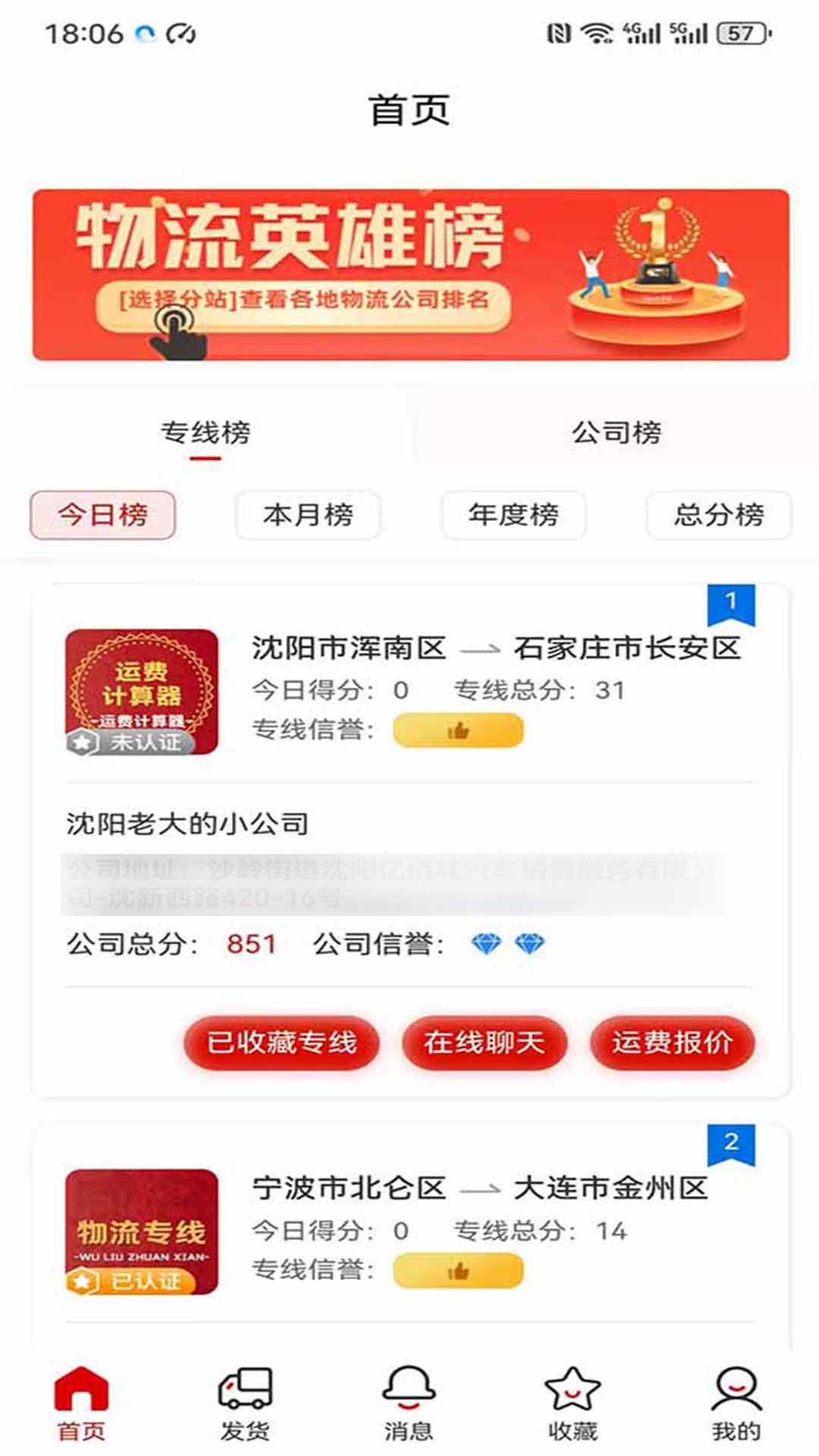The height and width of the screenshot is (1456, 819).
Task: Activate the 年度榜 yearly ranking filter
Action: (x=512, y=515)
